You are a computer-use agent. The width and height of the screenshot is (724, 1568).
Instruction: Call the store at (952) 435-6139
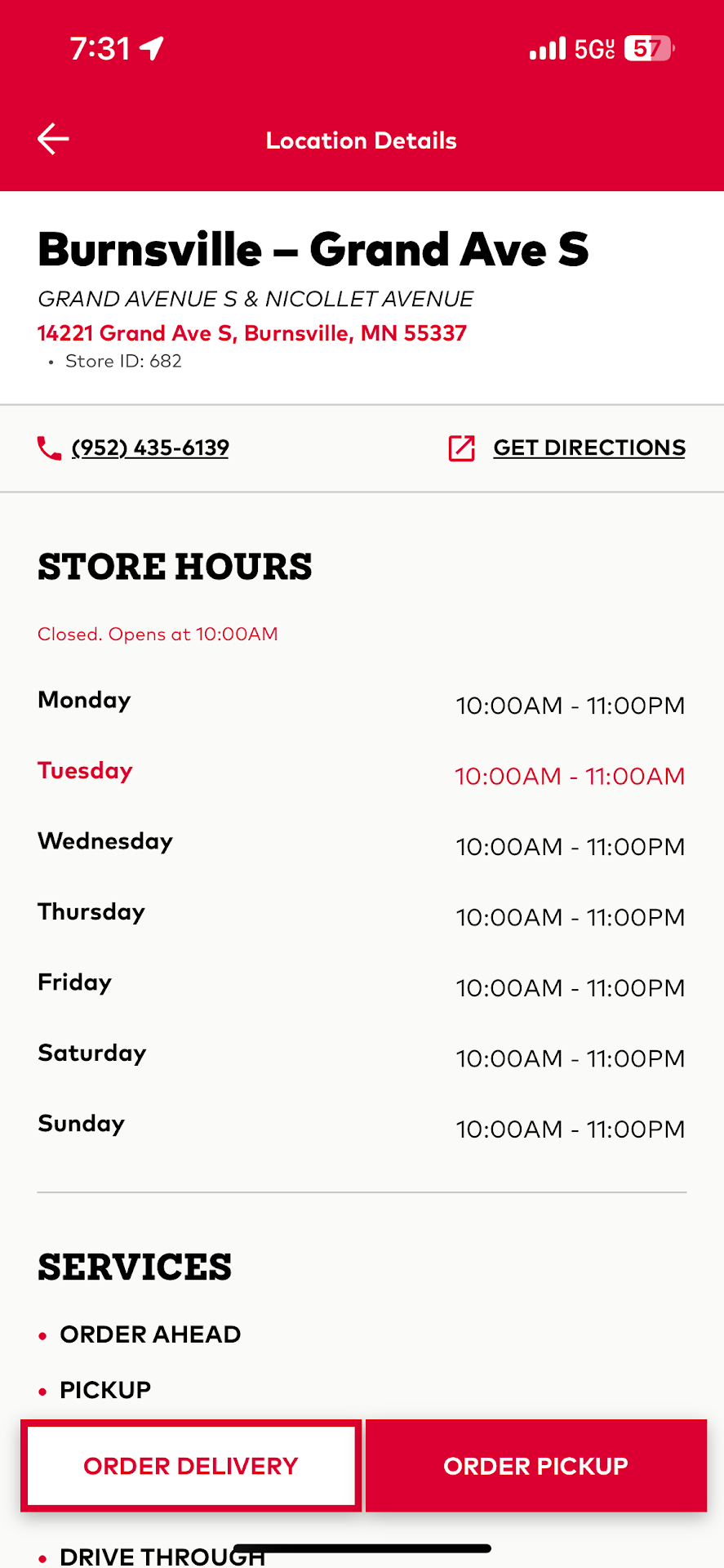coord(149,448)
